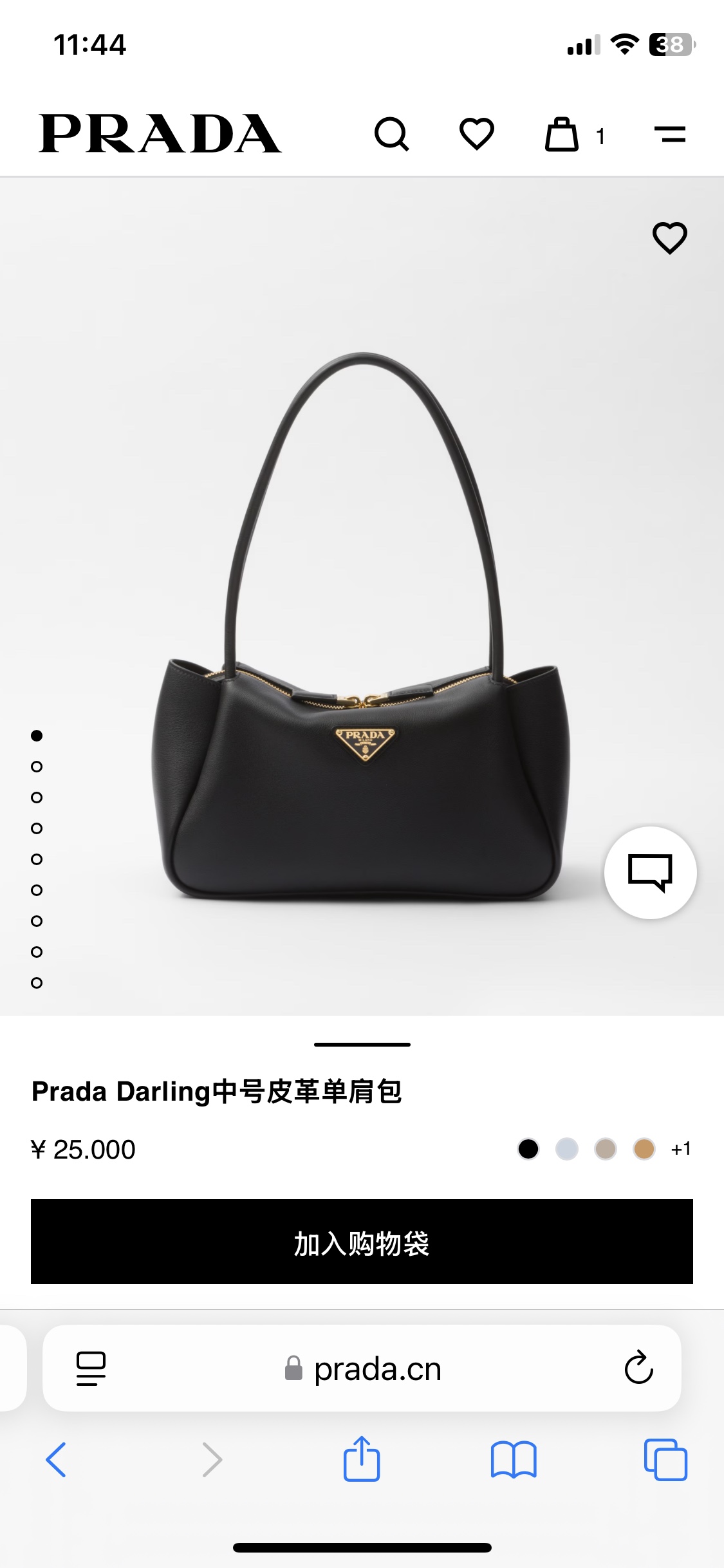Open the search magnifier in the header
The width and height of the screenshot is (724, 1568).
coord(391,134)
